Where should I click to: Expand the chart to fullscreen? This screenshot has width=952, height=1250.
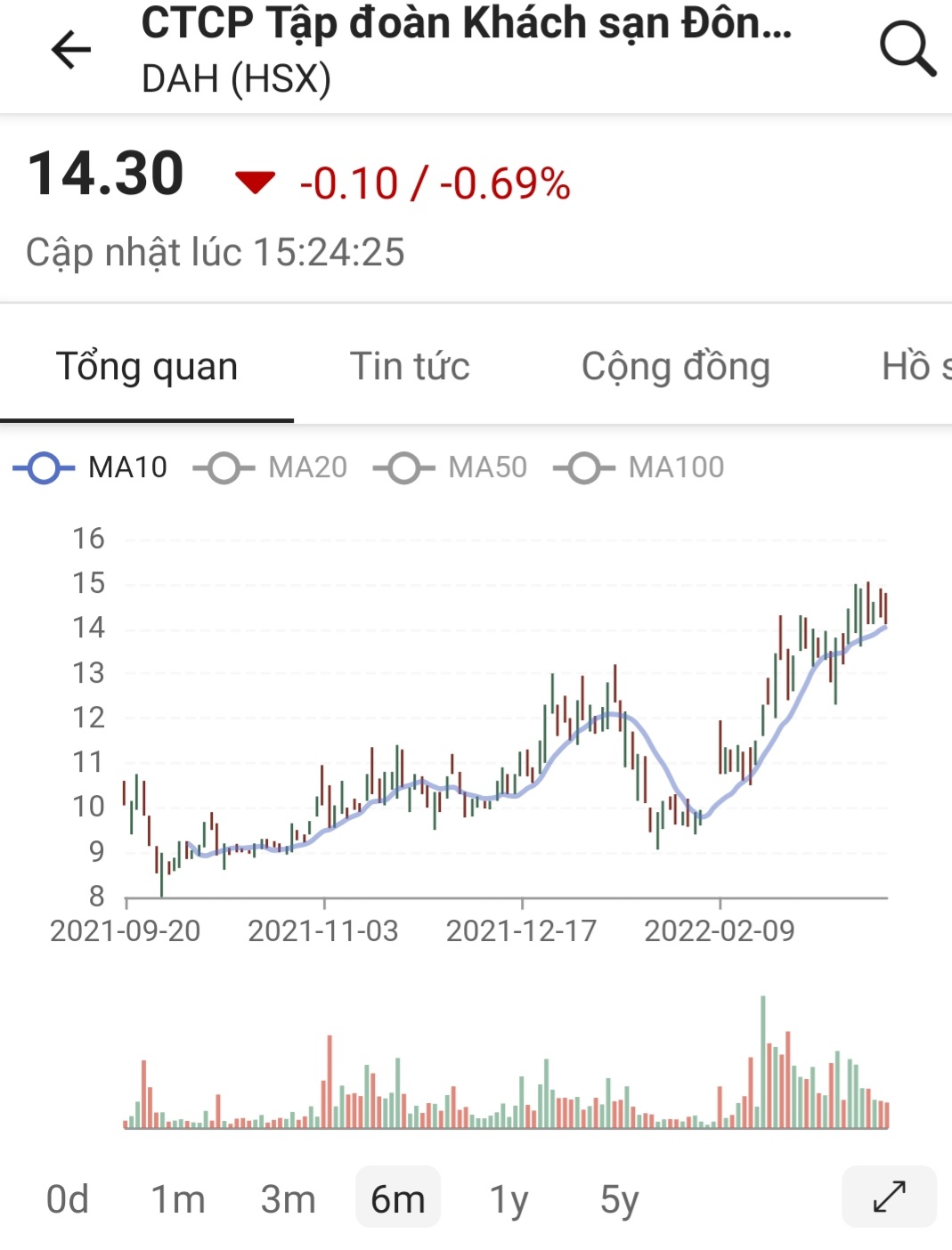pos(889,1197)
